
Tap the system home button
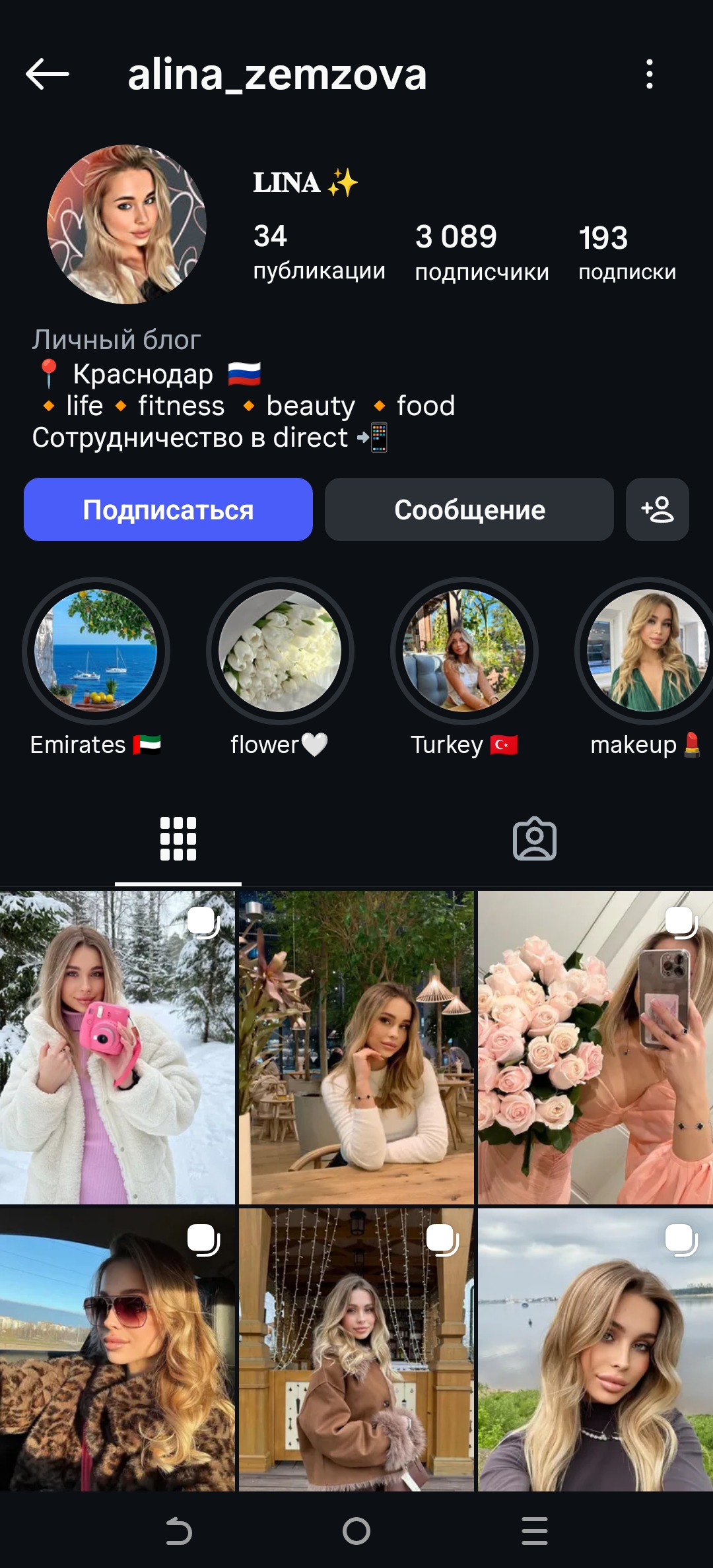tap(356, 1531)
